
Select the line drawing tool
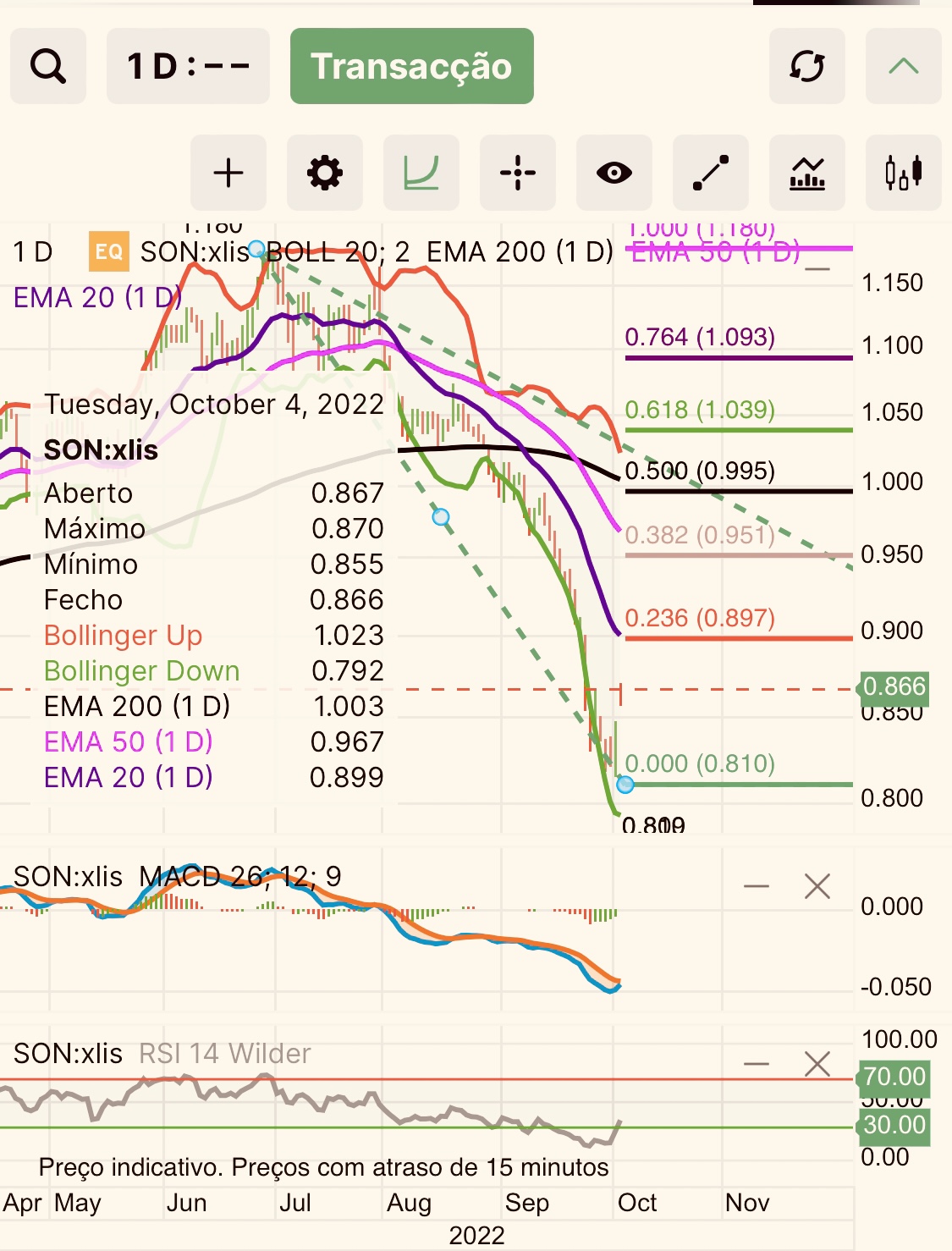coord(711,173)
